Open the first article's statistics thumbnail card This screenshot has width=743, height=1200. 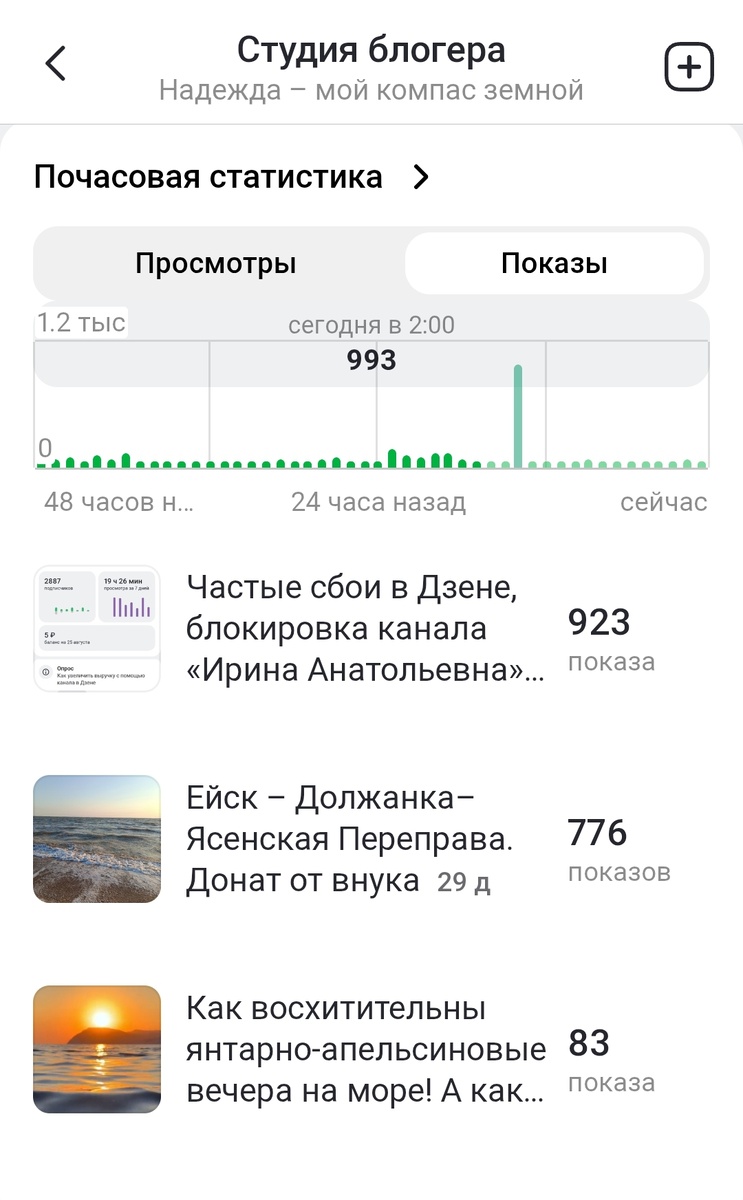coord(97,625)
